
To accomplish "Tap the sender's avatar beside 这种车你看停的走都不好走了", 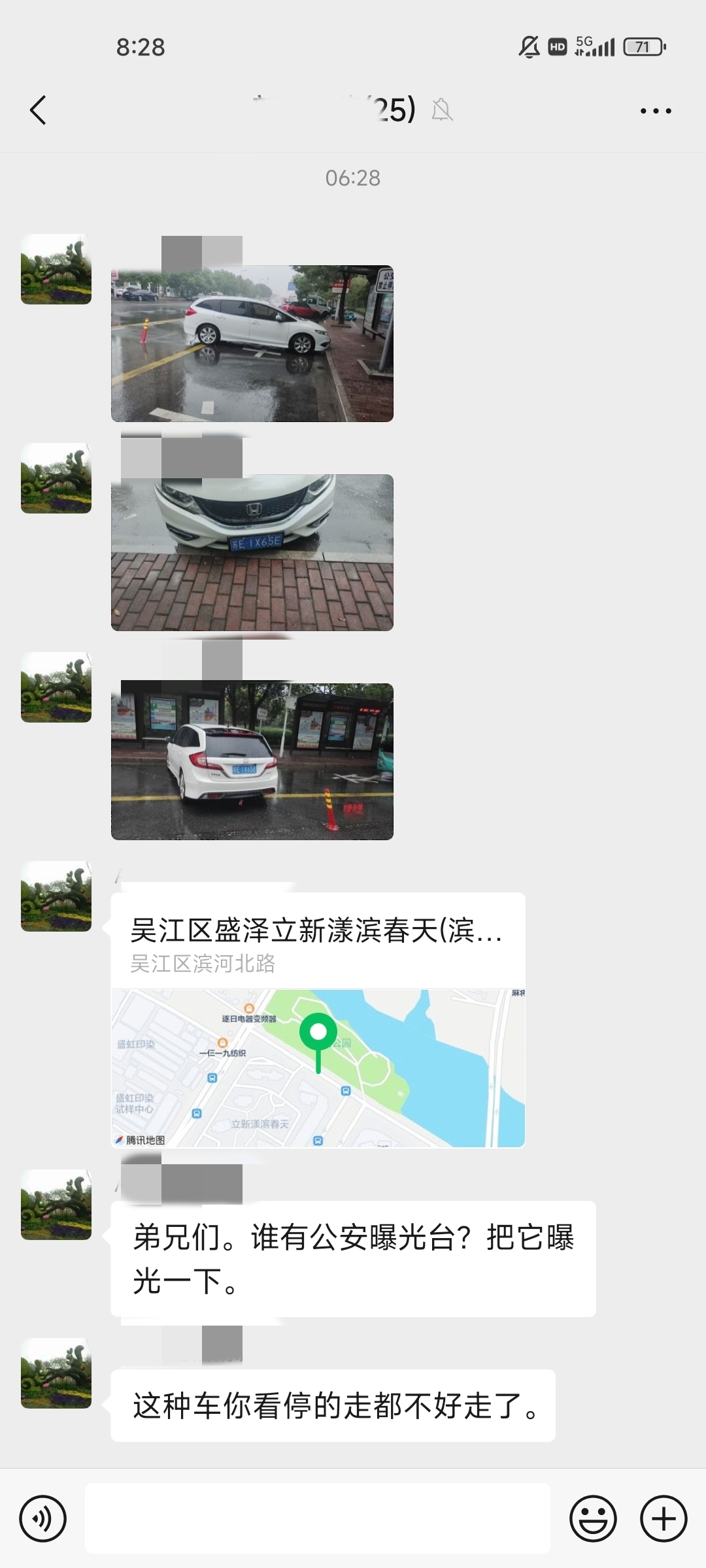I will pos(56,1373).
